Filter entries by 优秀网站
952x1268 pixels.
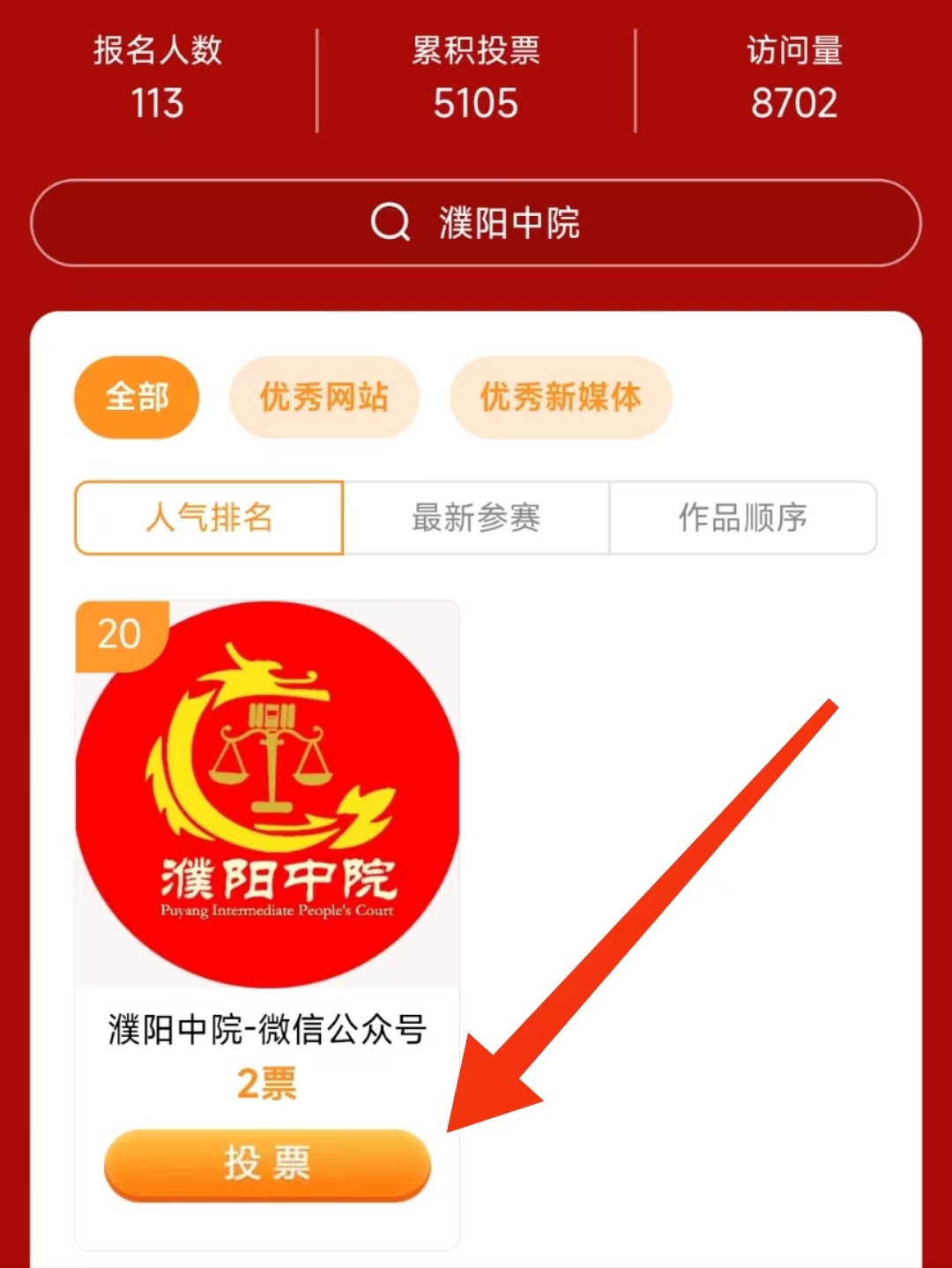324,397
